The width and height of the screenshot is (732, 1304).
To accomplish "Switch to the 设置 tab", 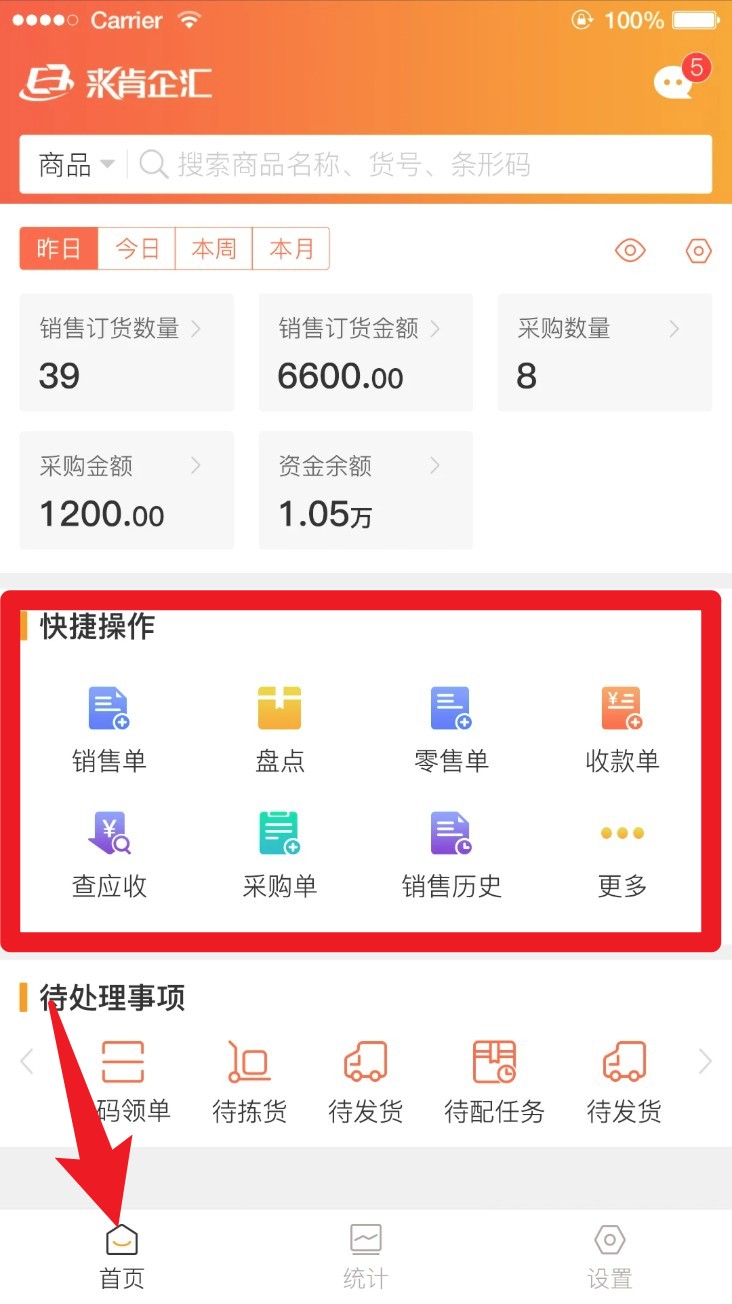I will pyautogui.click(x=609, y=1256).
